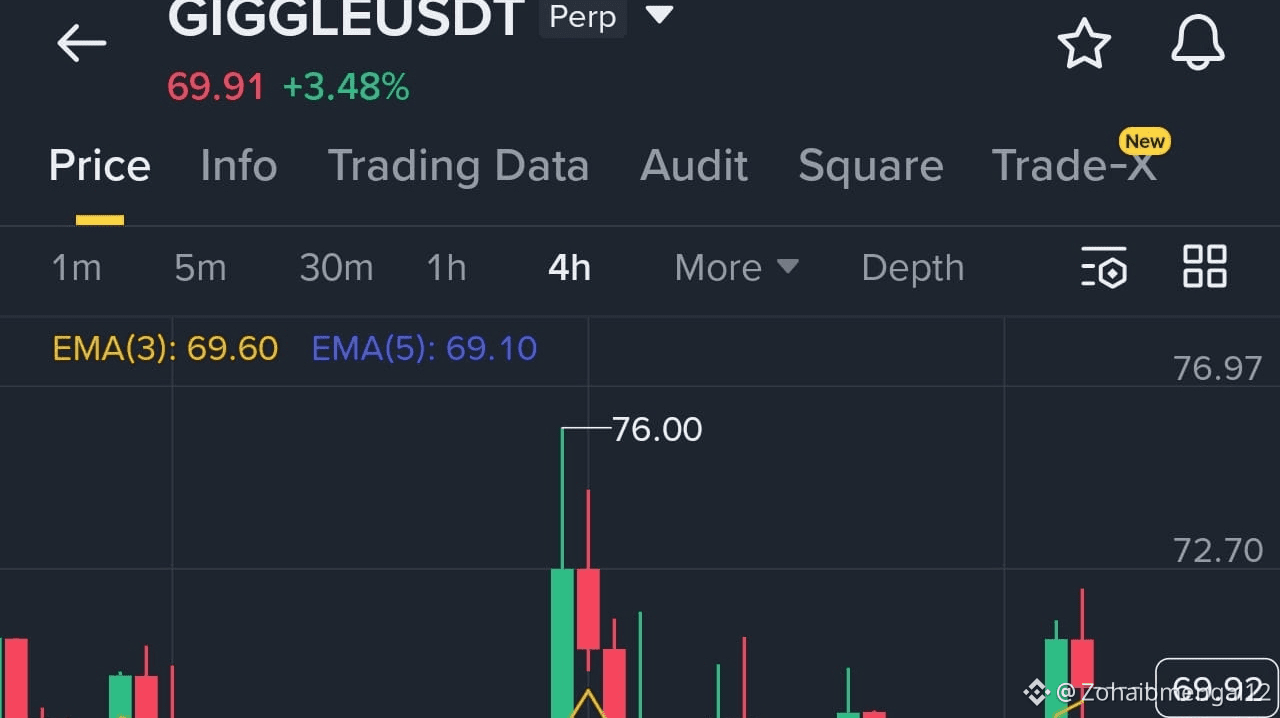Open the Trade-X tab
The height and width of the screenshot is (718, 1280).
click(1073, 166)
